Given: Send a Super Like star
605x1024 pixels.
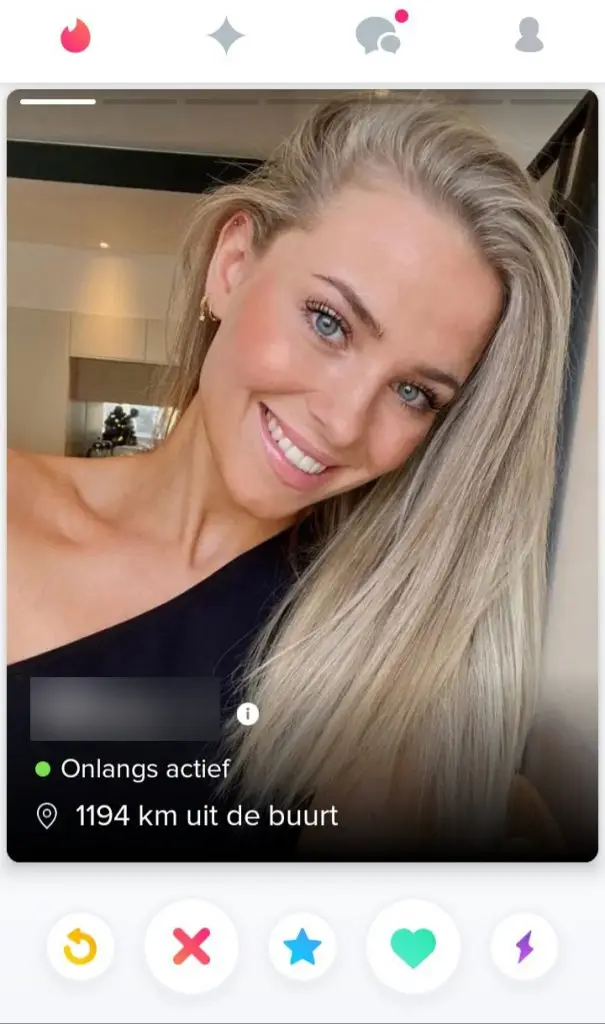Looking at the screenshot, I should click(302, 946).
